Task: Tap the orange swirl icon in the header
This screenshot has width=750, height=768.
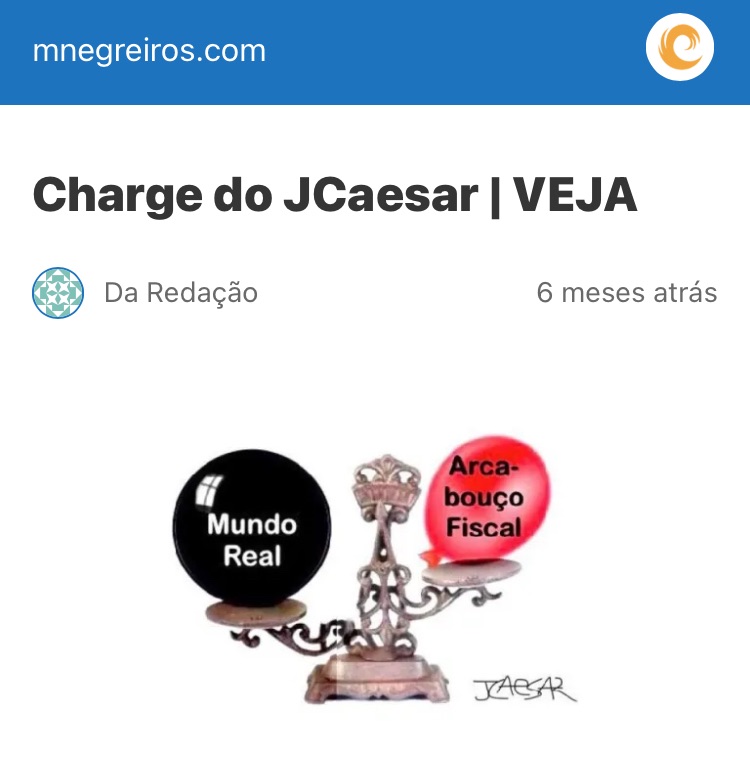Action: pos(679,47)
